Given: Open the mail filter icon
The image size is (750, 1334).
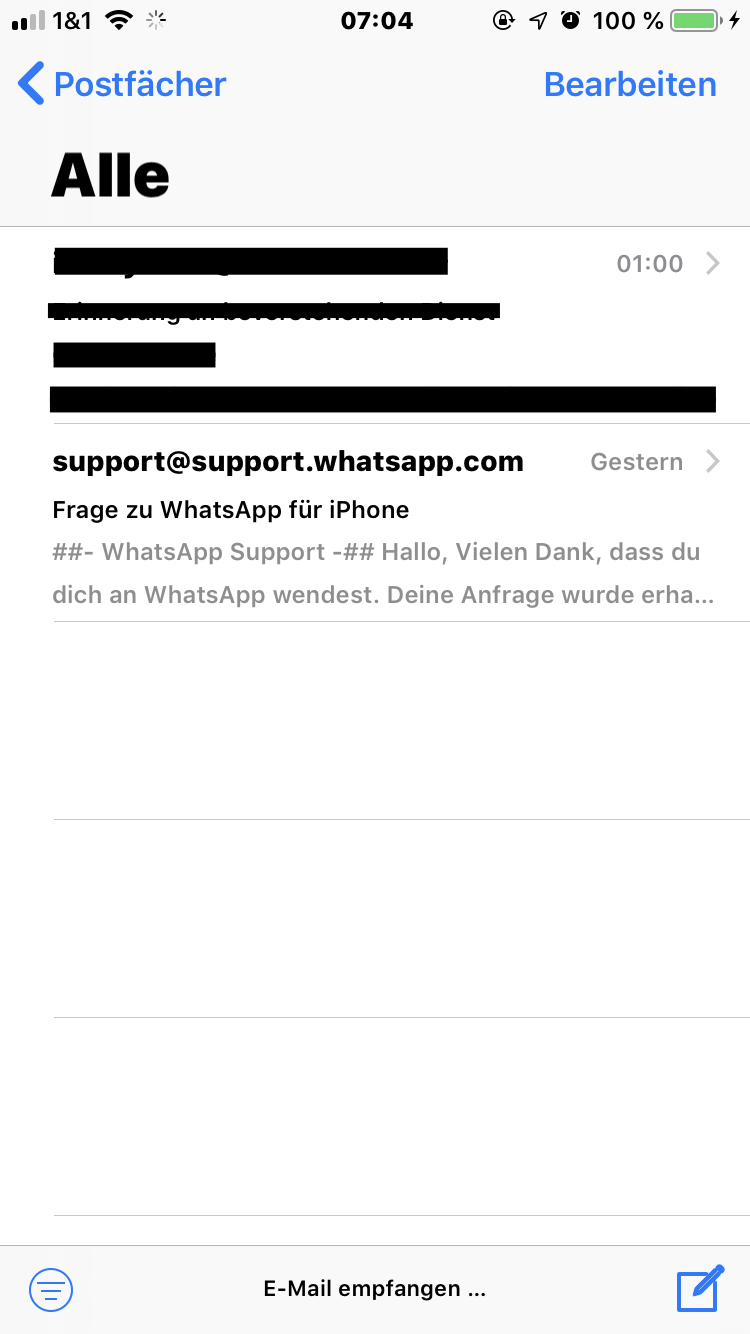Looking at the screenshot, I should pos(51,1289).
